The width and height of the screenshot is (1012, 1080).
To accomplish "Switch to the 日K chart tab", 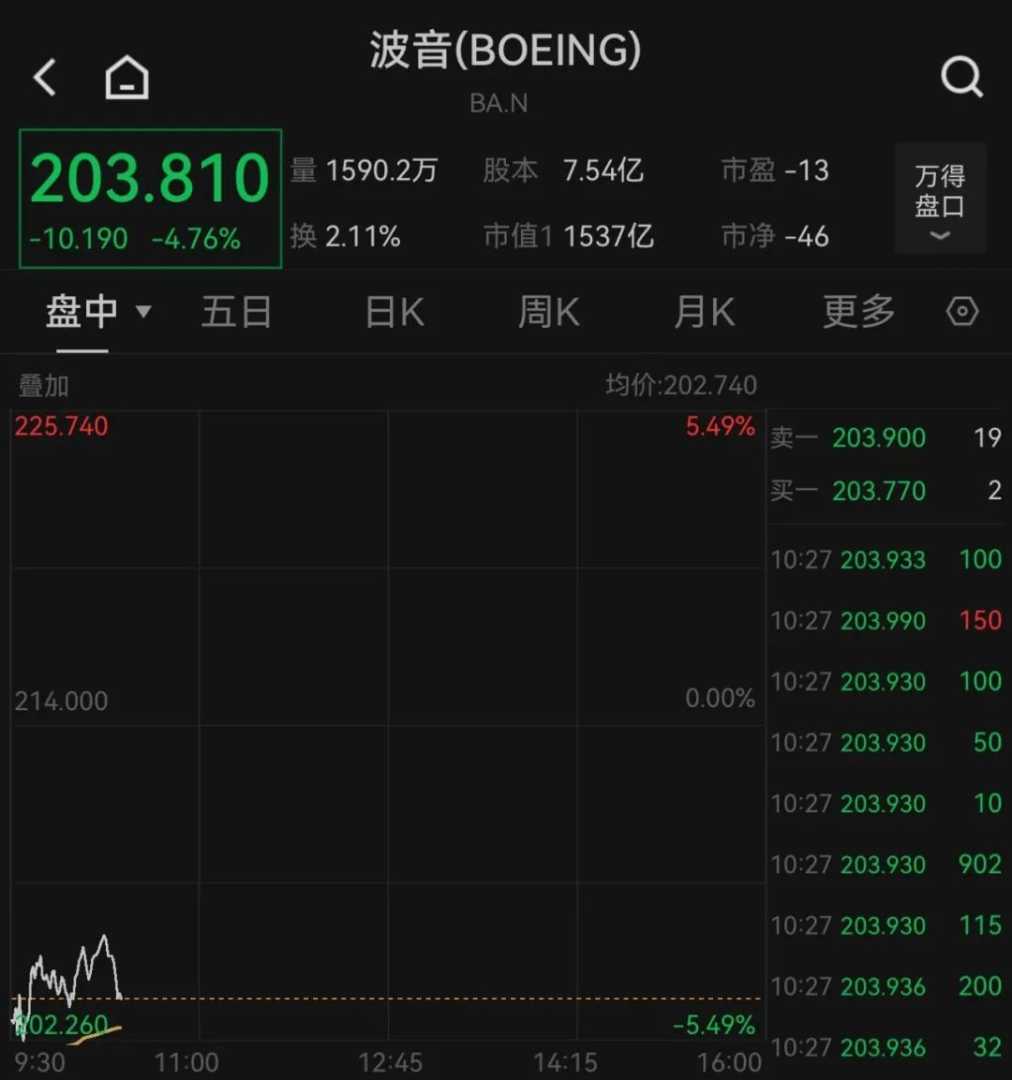I will click(x=394, y=313).
